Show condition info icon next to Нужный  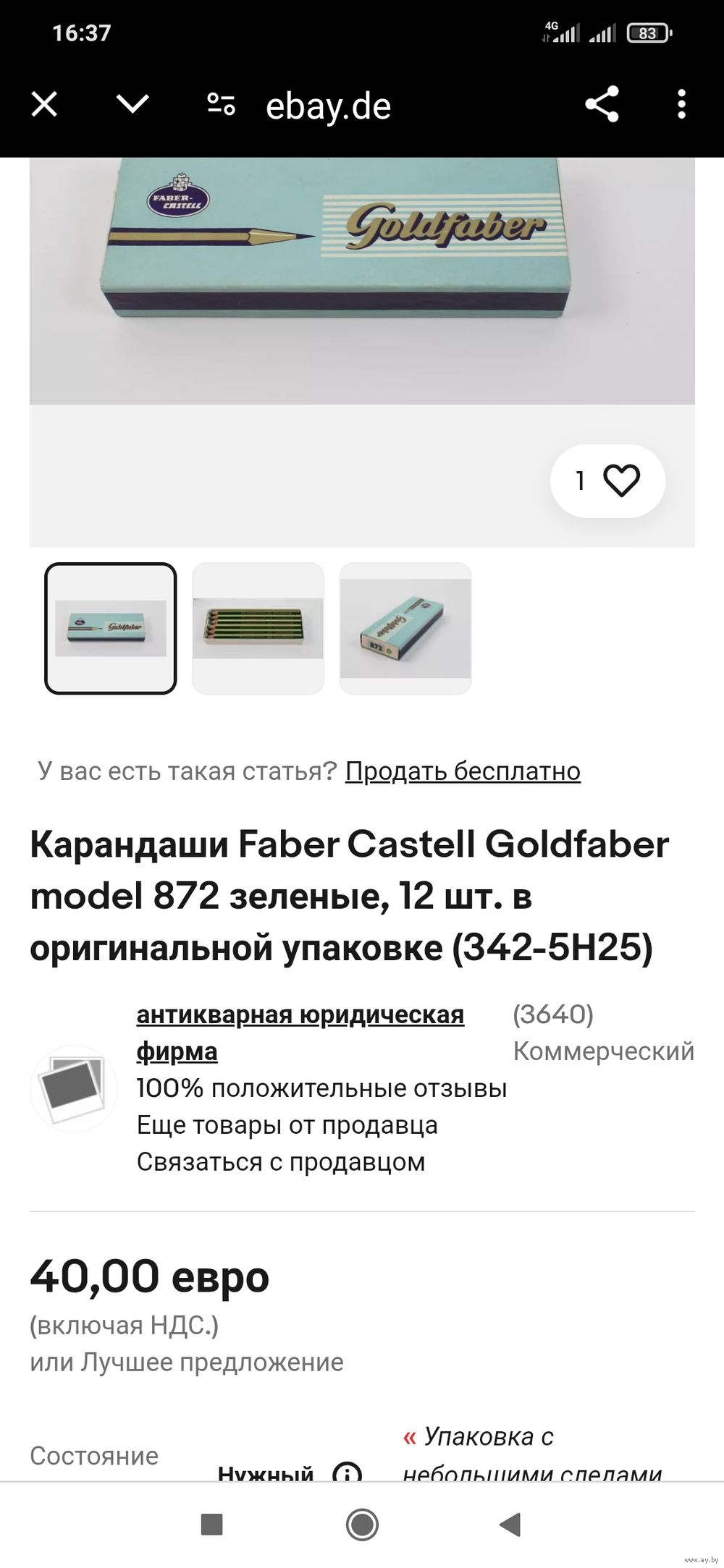(347, 1473)
